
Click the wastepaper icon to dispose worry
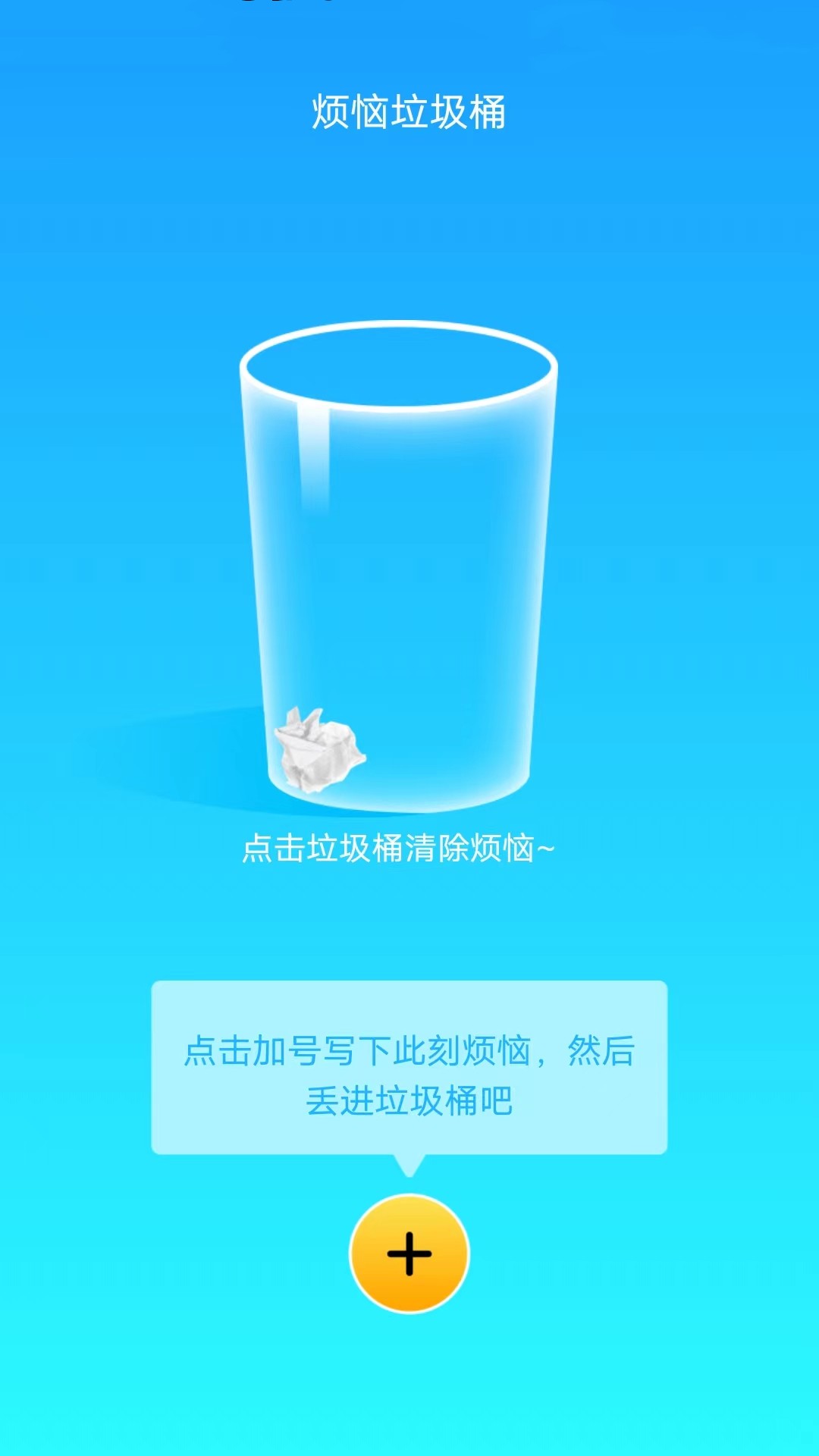tap(322, 751)
